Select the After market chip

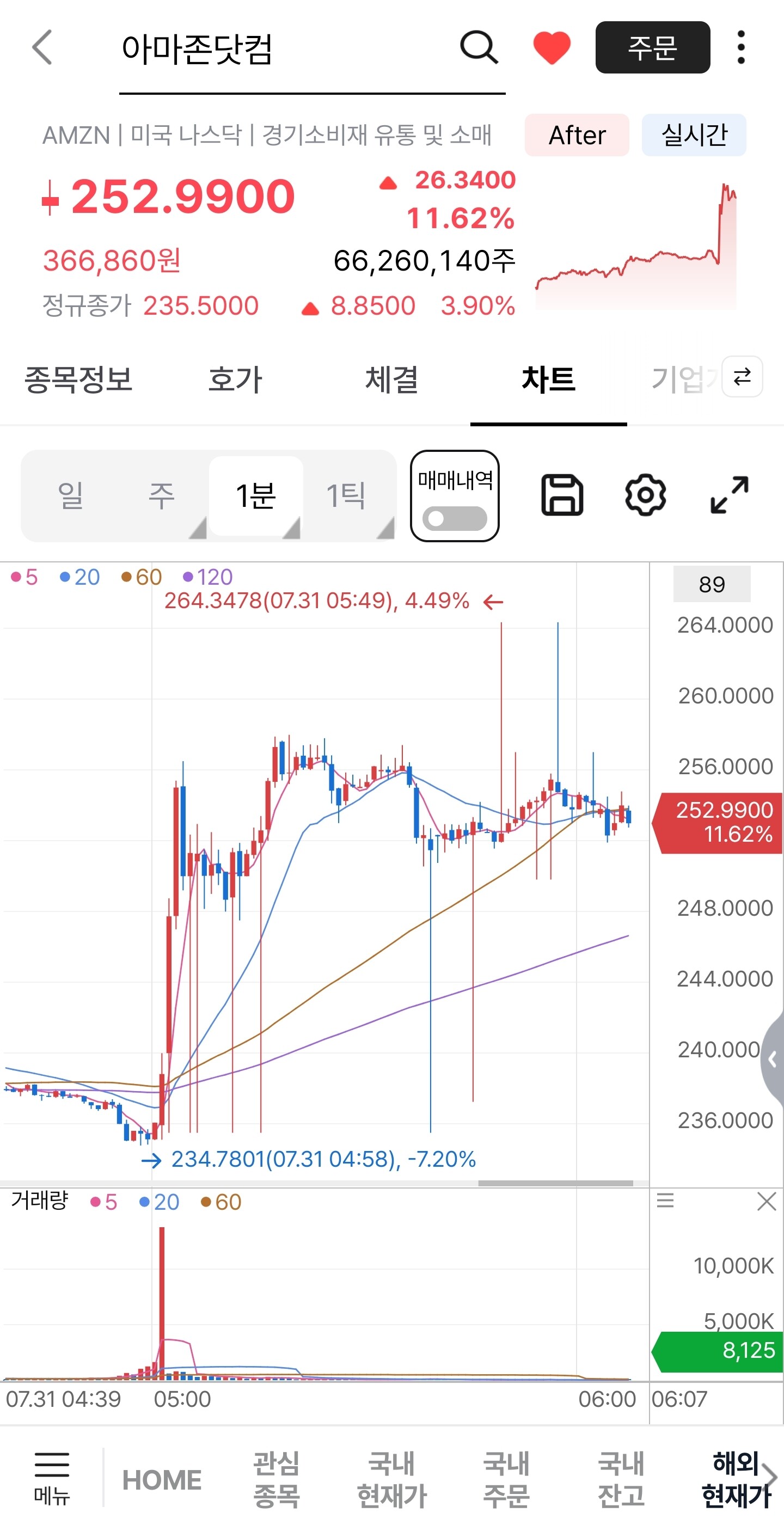pos(577,135)
